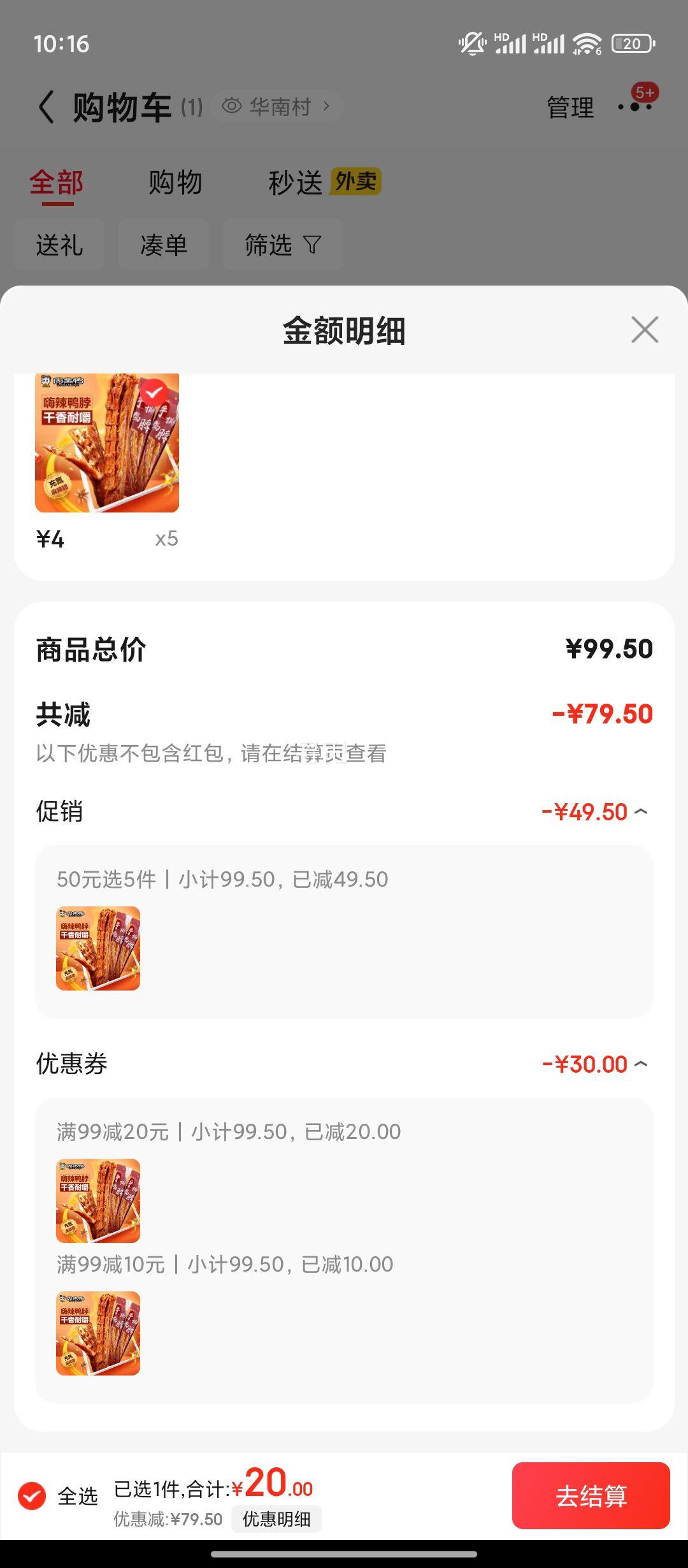Uncheck the 全选 checkbox

pyautogui.click(x=32, y=1496)
